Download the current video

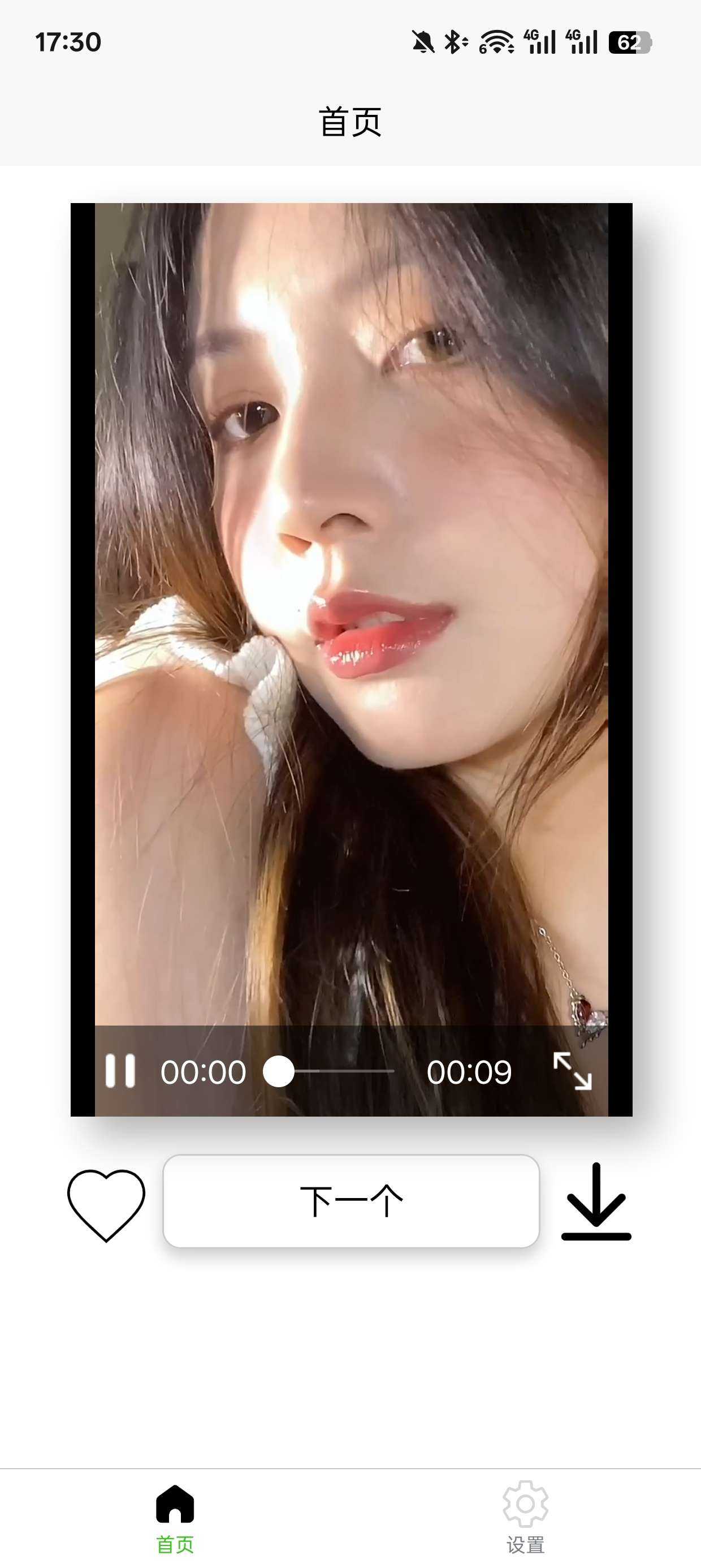click(x=596, y=1201)
